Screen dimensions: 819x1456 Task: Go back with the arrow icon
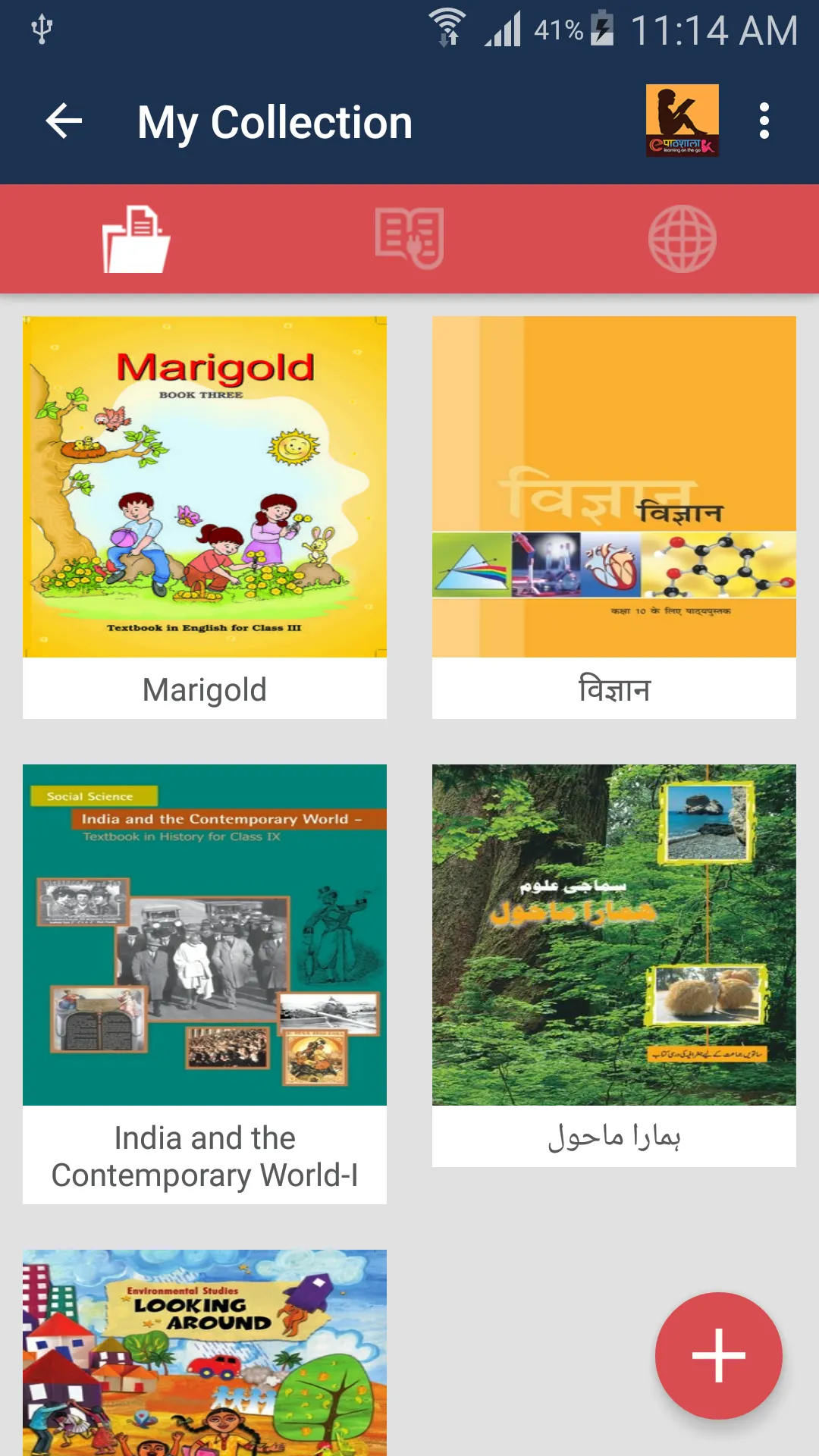(x=64, y=121)
